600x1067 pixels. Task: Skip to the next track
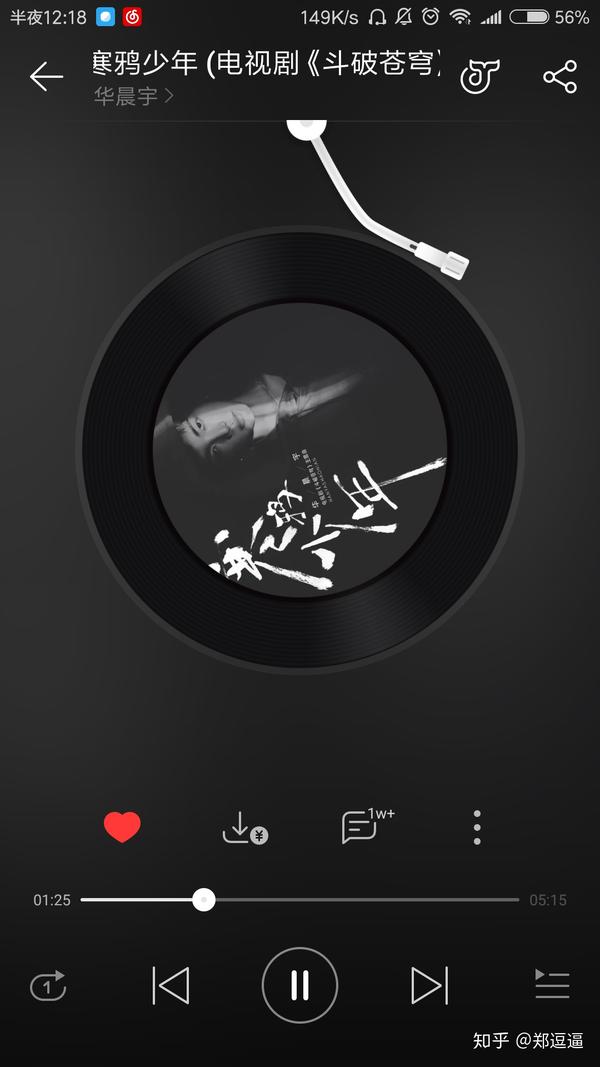pos(429,986)
